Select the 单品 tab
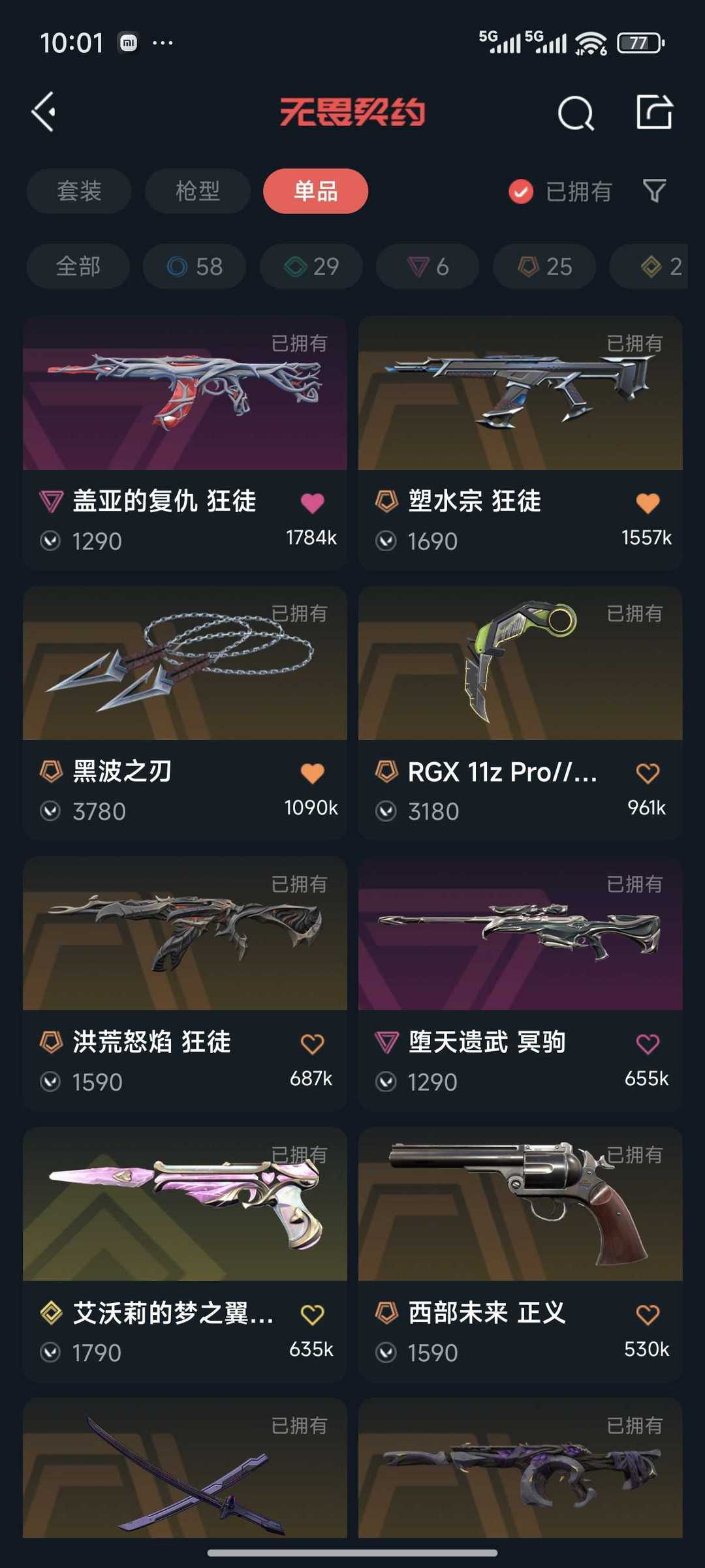The height and width of the screenshot is (1568, 705). point(315,191)
